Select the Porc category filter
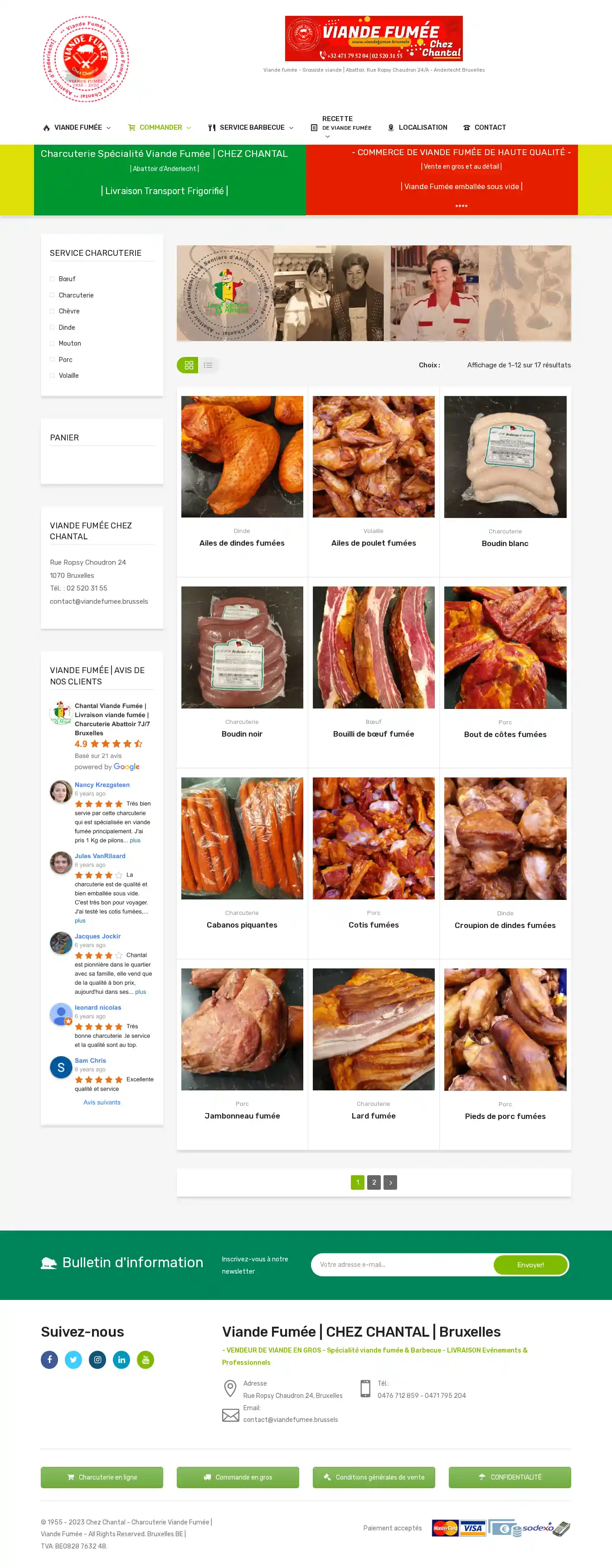 (65, 360)
